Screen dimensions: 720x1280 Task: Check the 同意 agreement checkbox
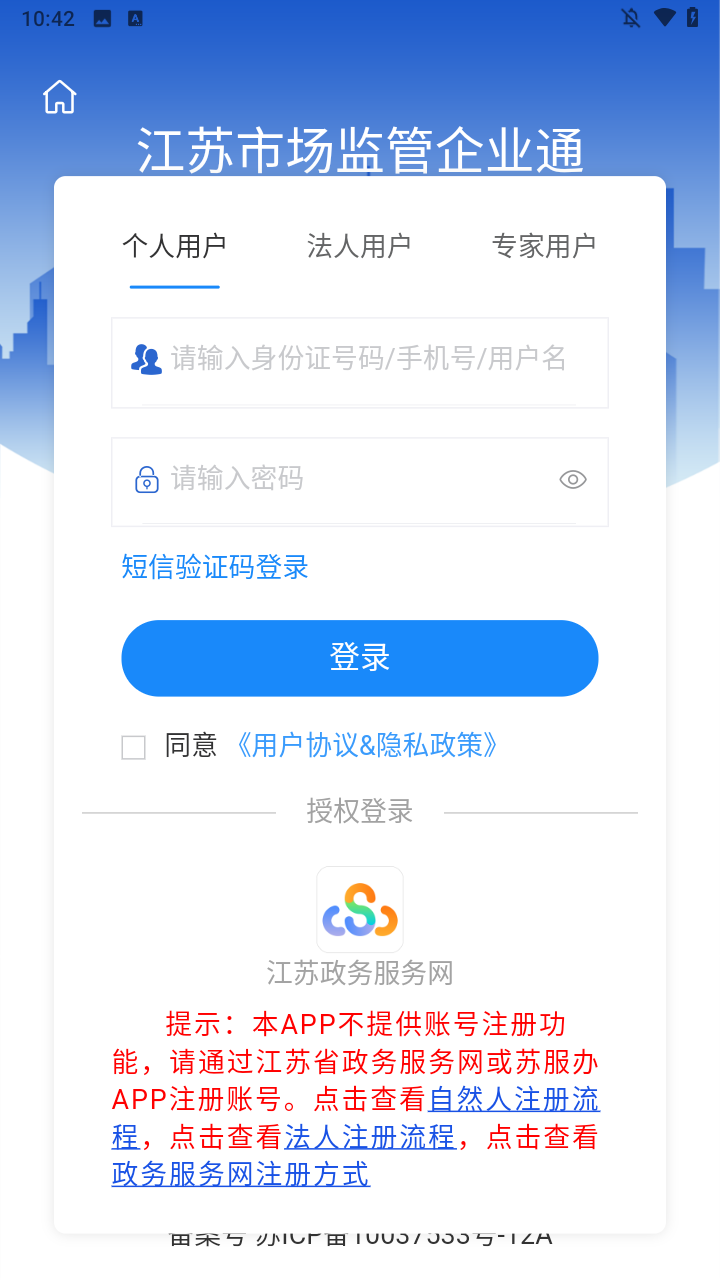point(133,746)
